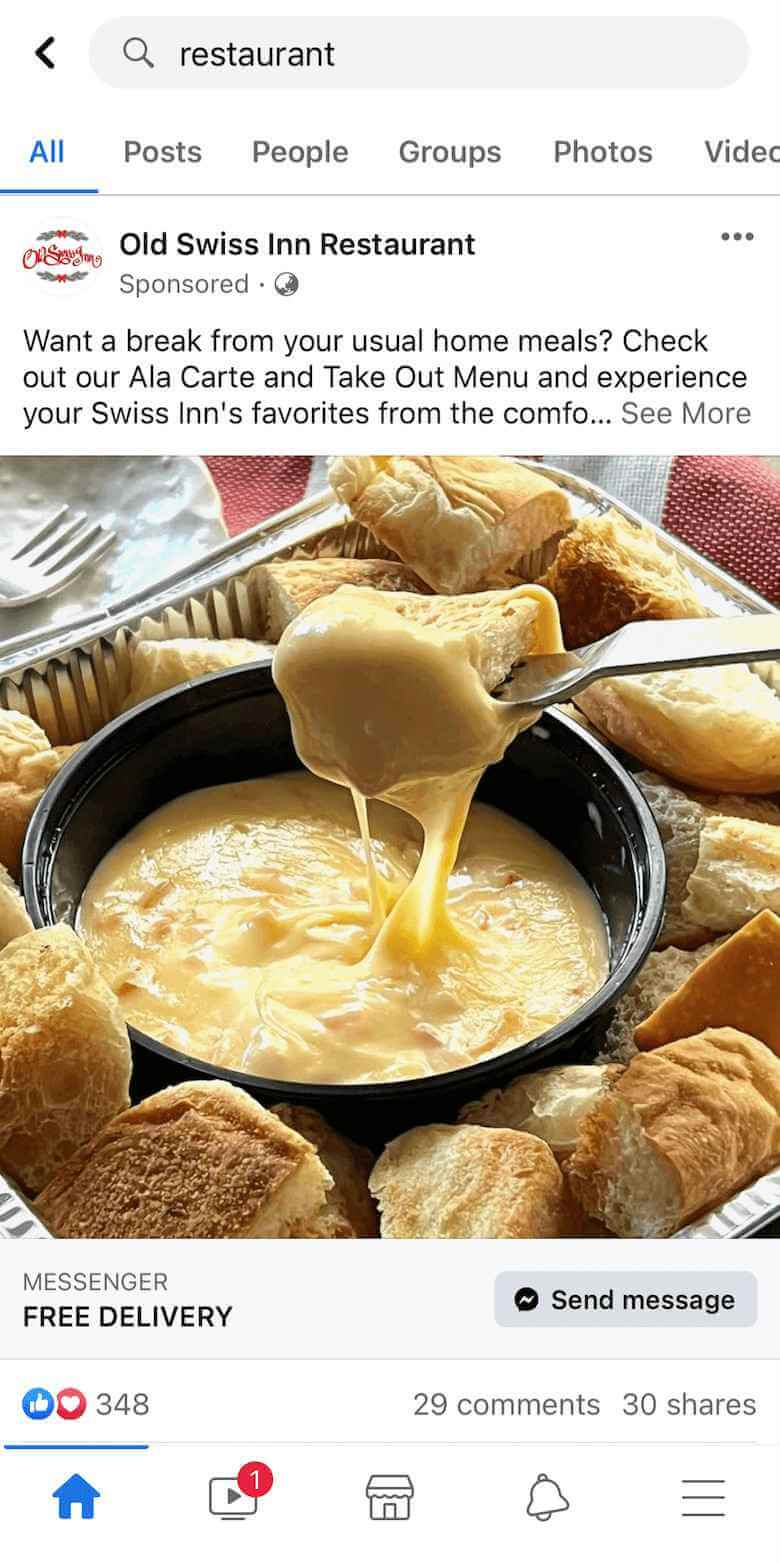Open the Marketplace tab
The width and height of the screenshot is (780, 1564).
click(390, 1497)
